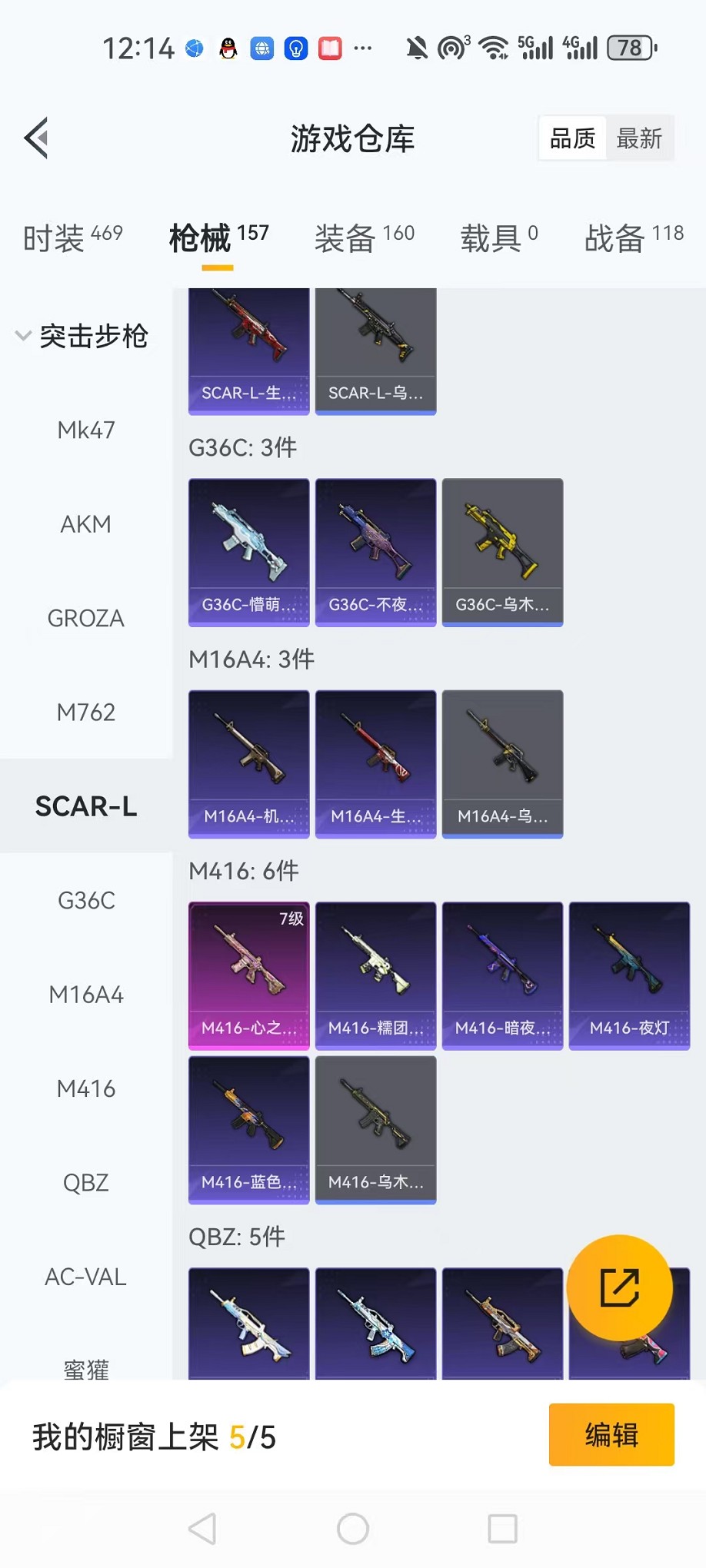Sort by 最新
This screenshot has width=706, height=1568.
point(639,138)
